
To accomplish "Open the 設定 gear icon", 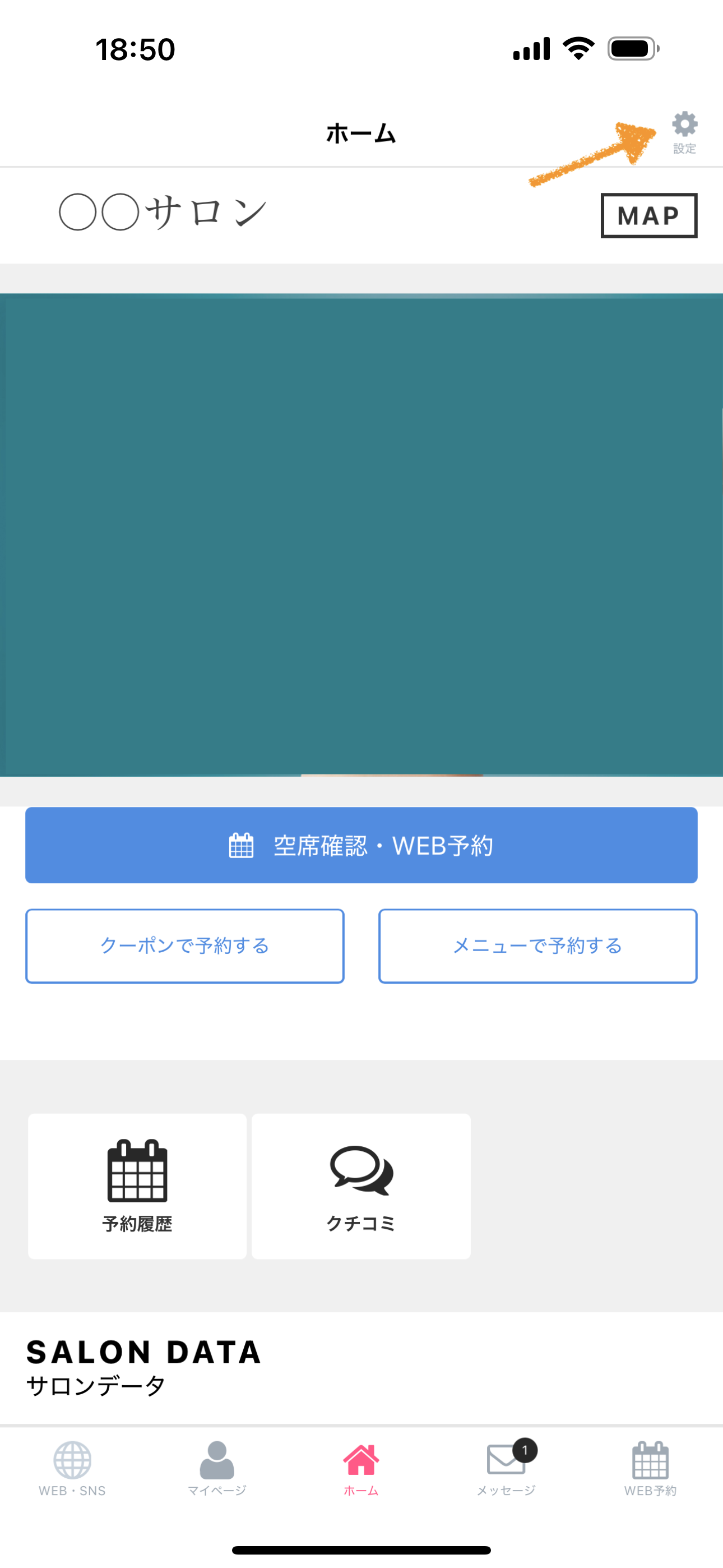I will pyautogui.click(x=684, y=131).
